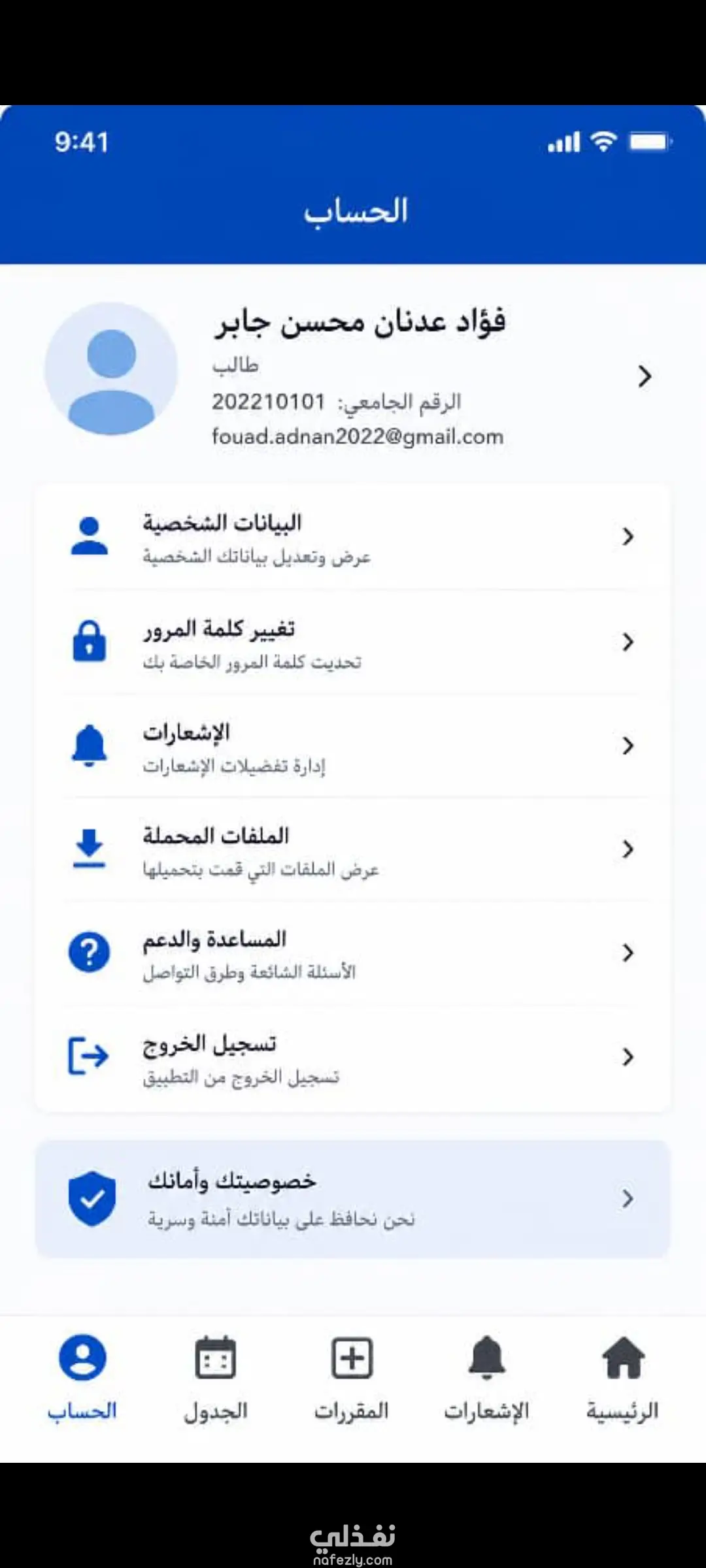706x1568 pixels.
Task: Open the الإشعارات preferences row in the list
Action: coord(353,745)
